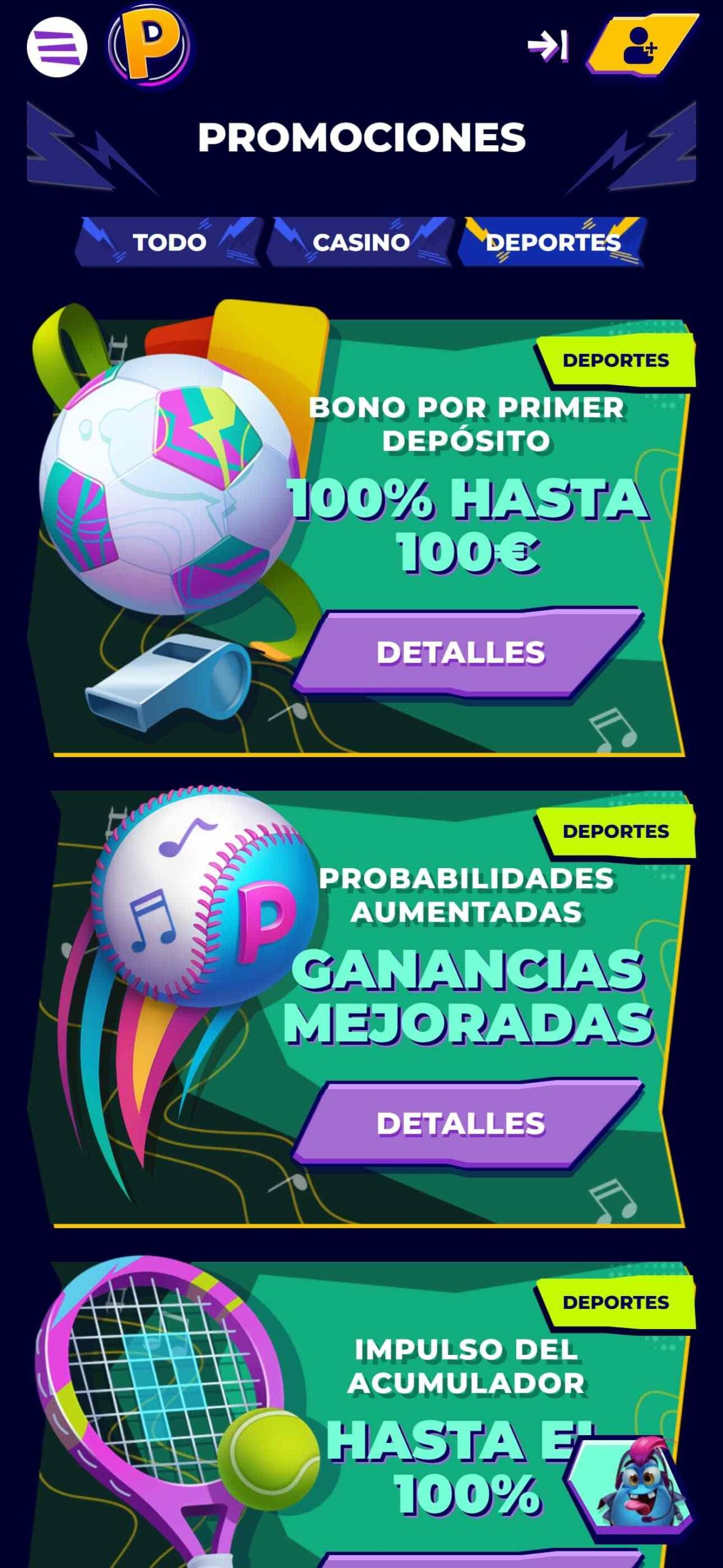This screenshot has height=1568, width=723.
Task: Tap the P logo to go home
Action: point(150,46)
